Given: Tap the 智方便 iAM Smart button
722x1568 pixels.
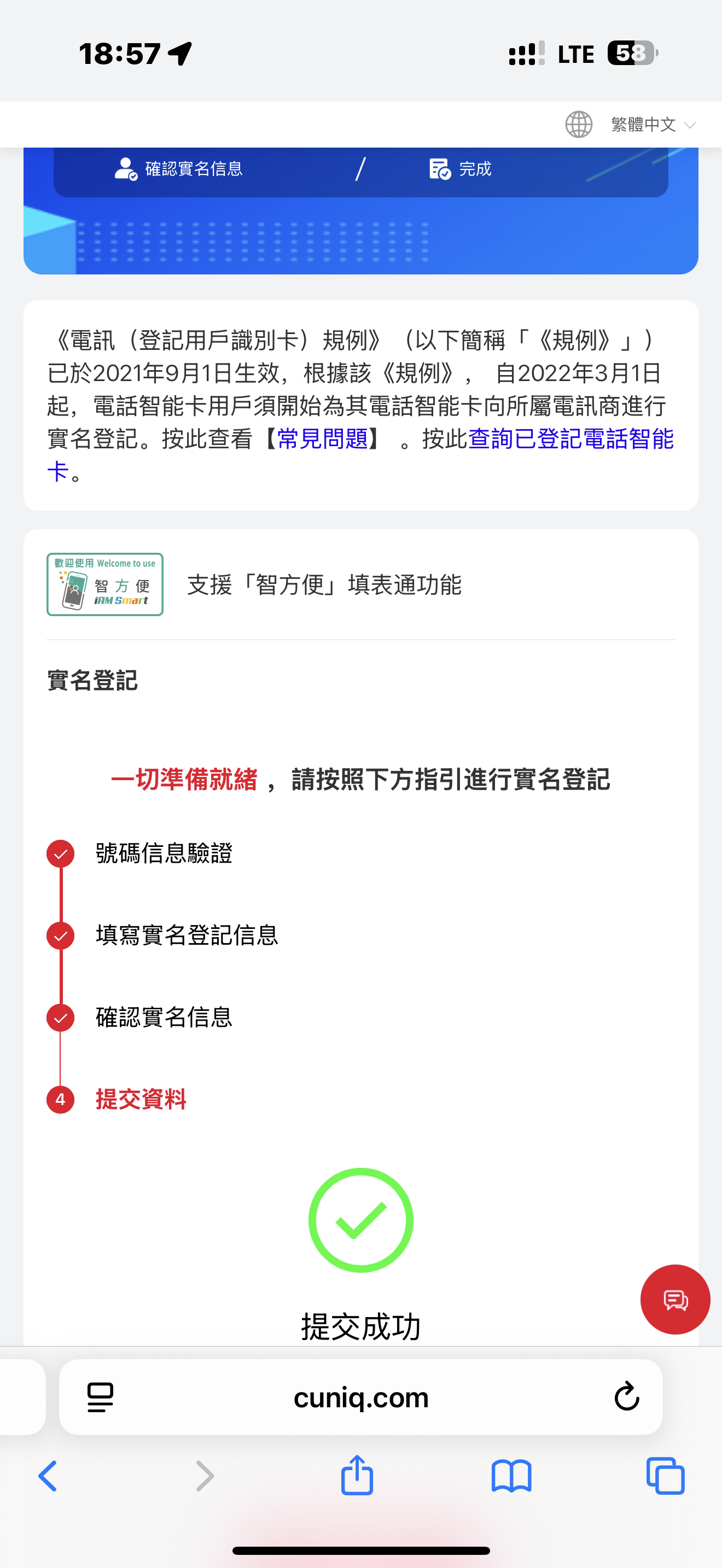Looking at the screenshot, I should 104,584.
